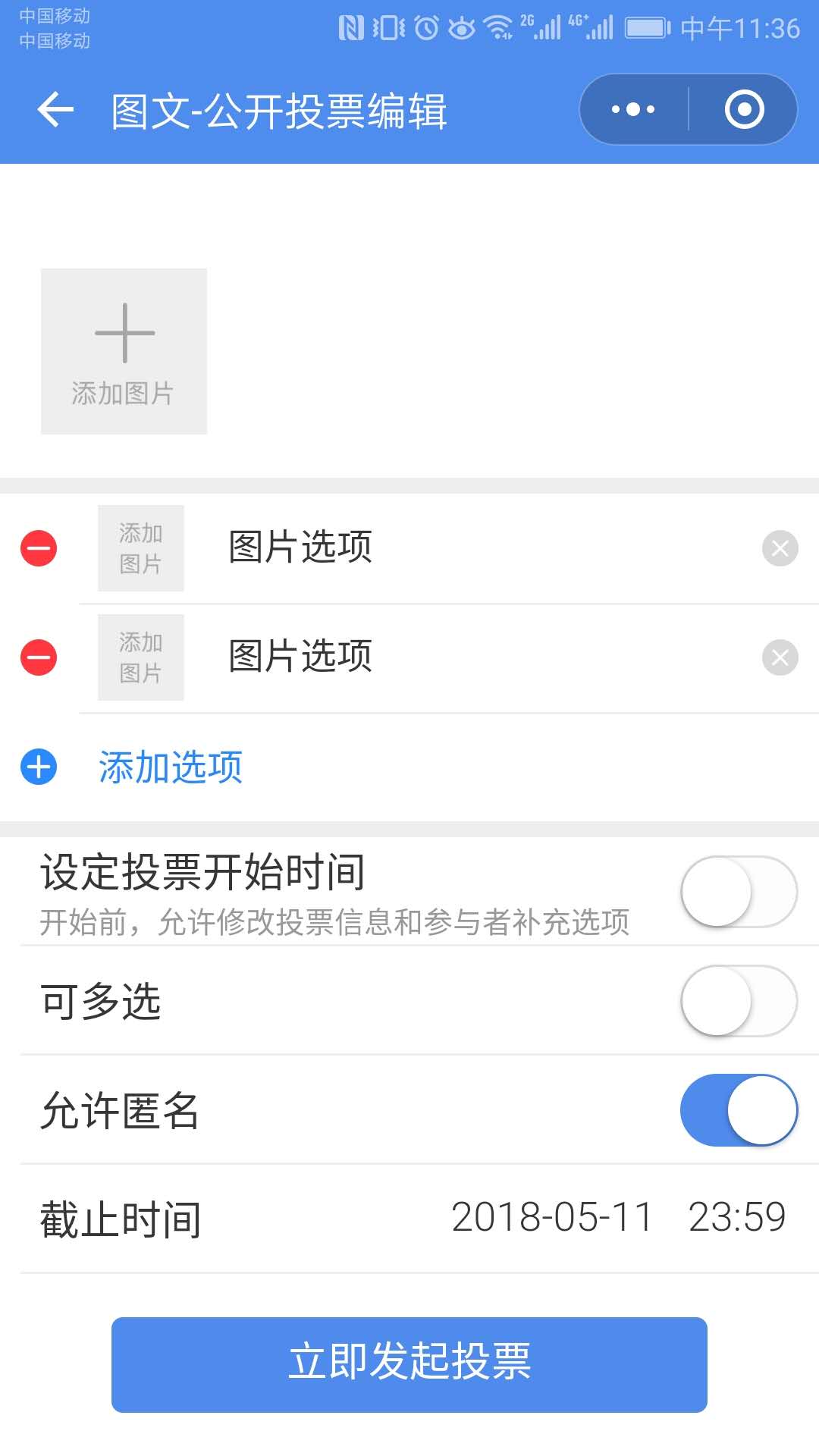Add an image to the first option

point(141,548)
